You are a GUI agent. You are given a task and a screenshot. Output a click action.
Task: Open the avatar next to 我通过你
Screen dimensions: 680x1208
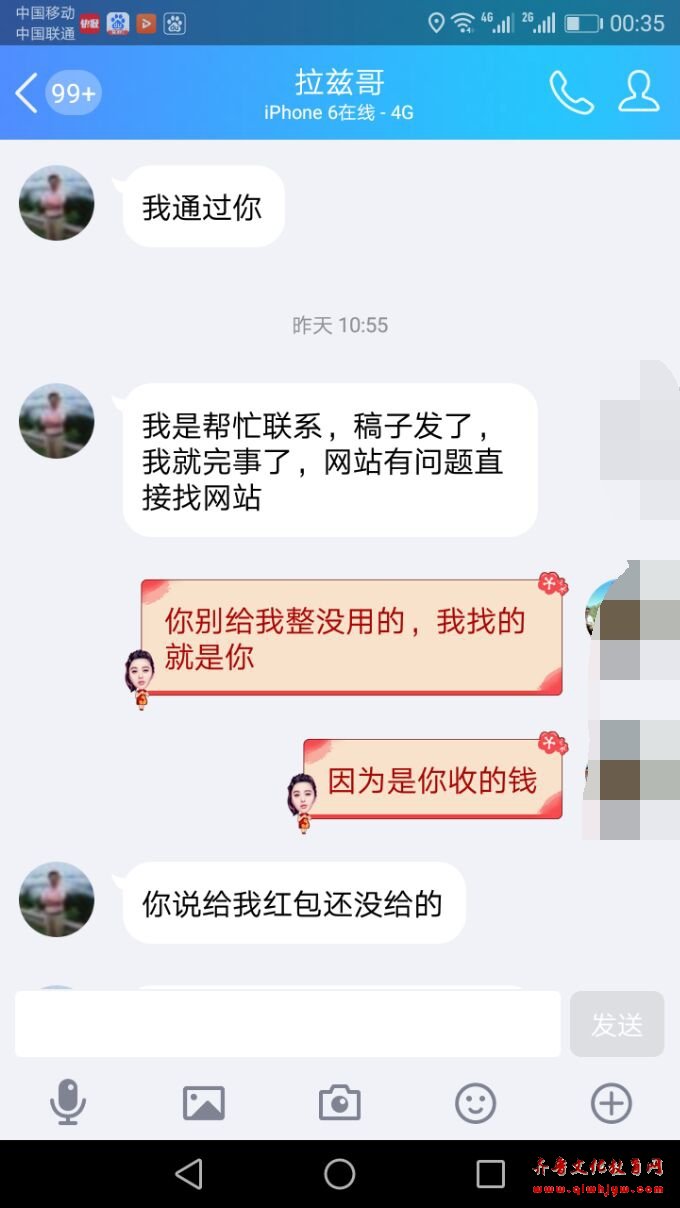(x=57, y=203)
